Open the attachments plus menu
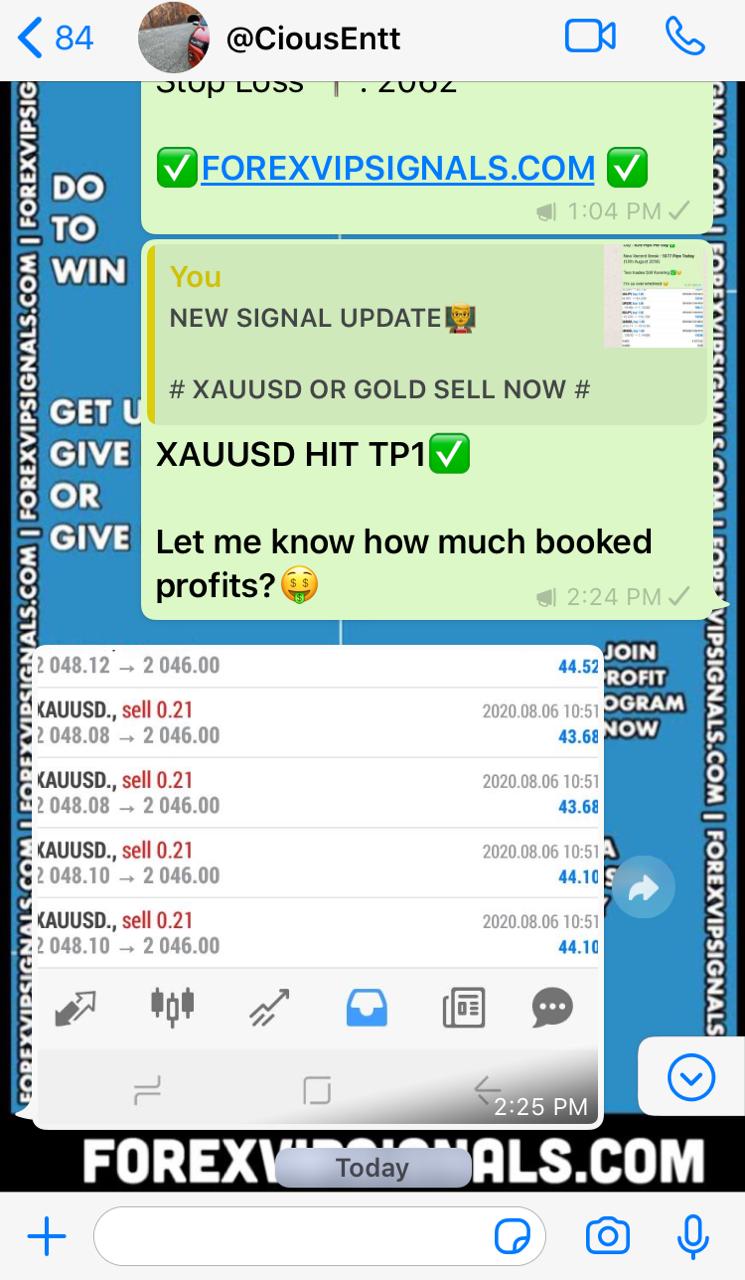The width and height of the screenshot is (745, 1280). click(46, 1237)
